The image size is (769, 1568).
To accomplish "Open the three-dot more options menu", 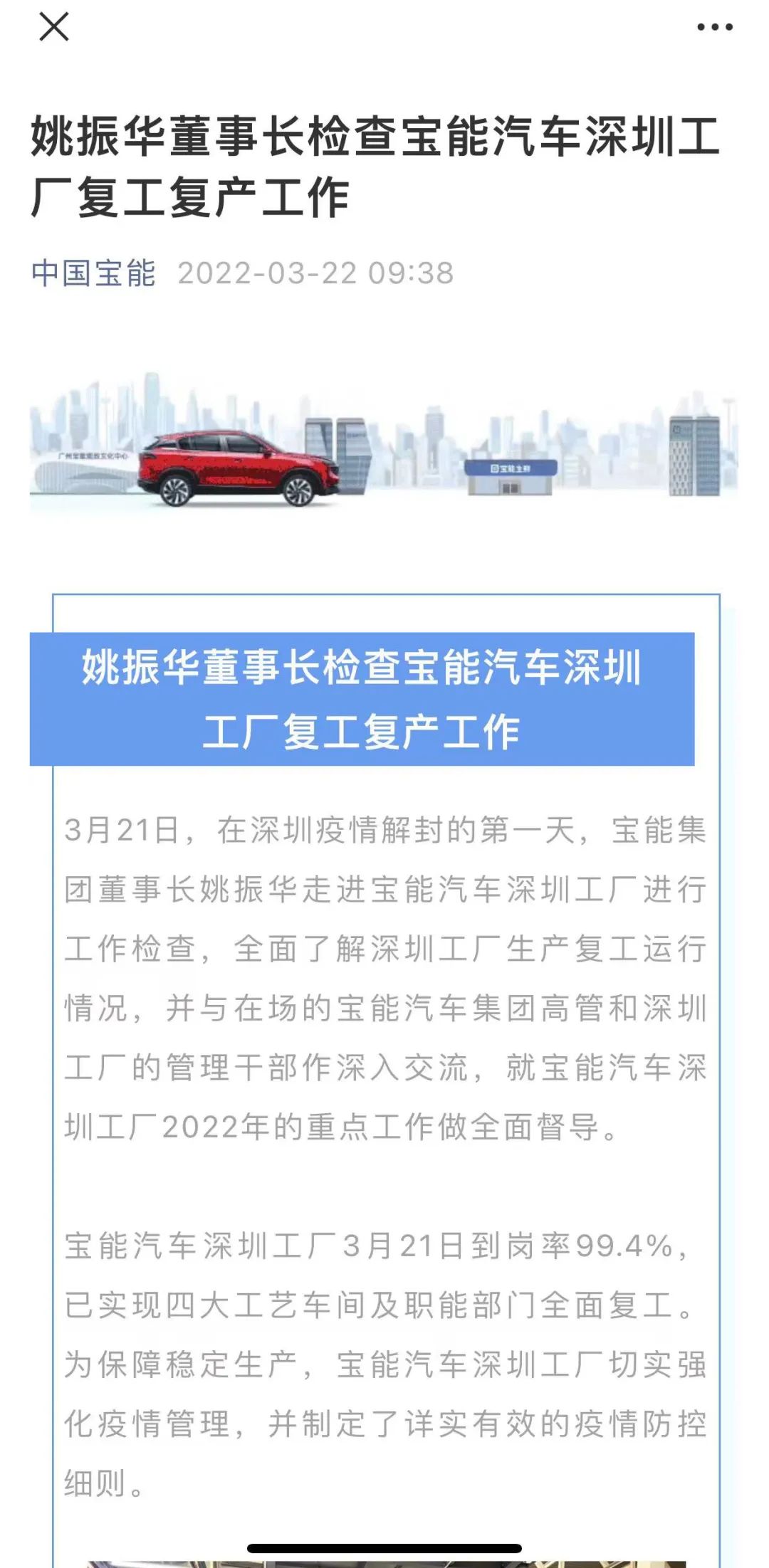I will pyautogui.click(x=714, y=28).
